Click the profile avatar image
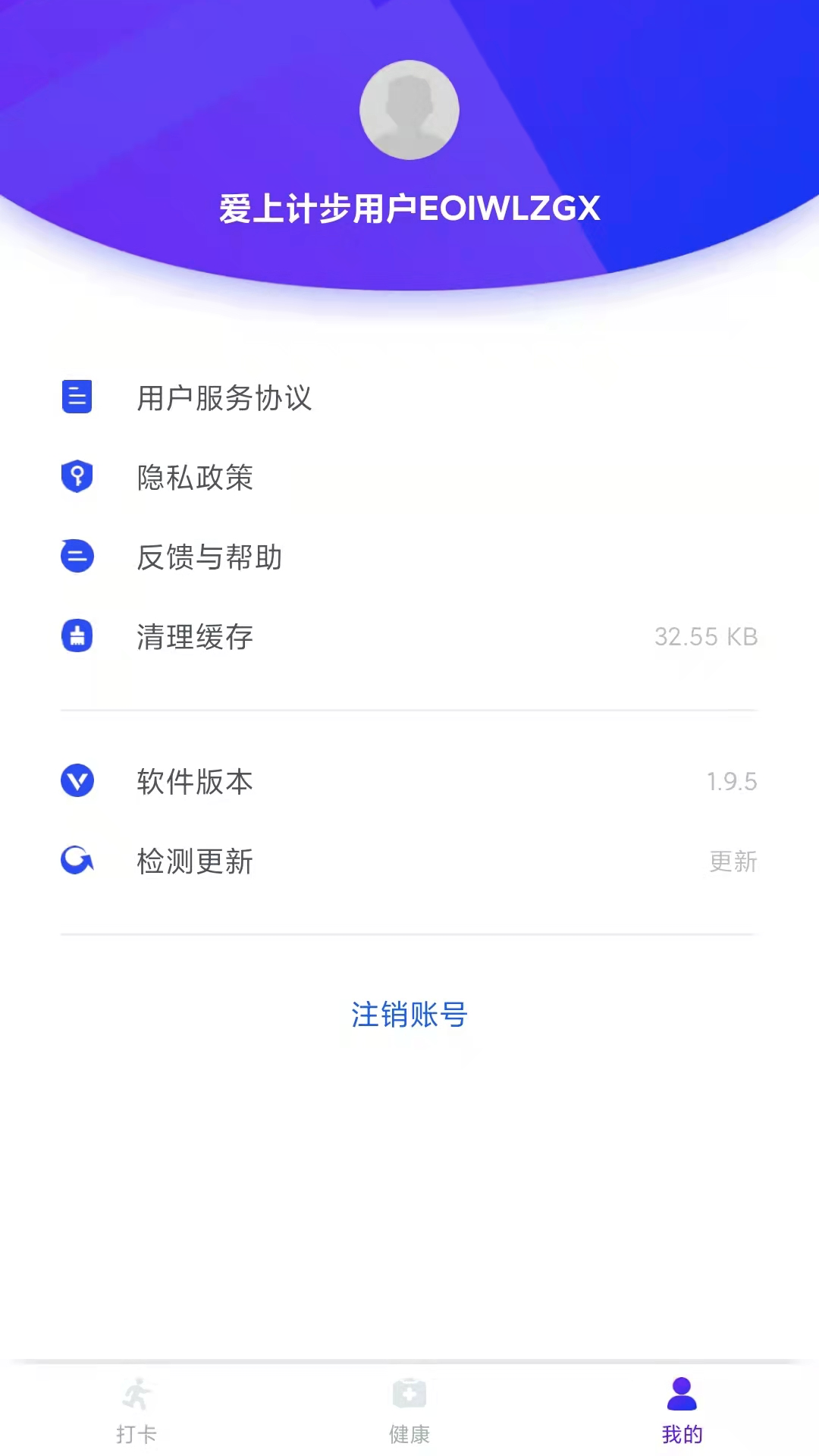 (409, 109)
